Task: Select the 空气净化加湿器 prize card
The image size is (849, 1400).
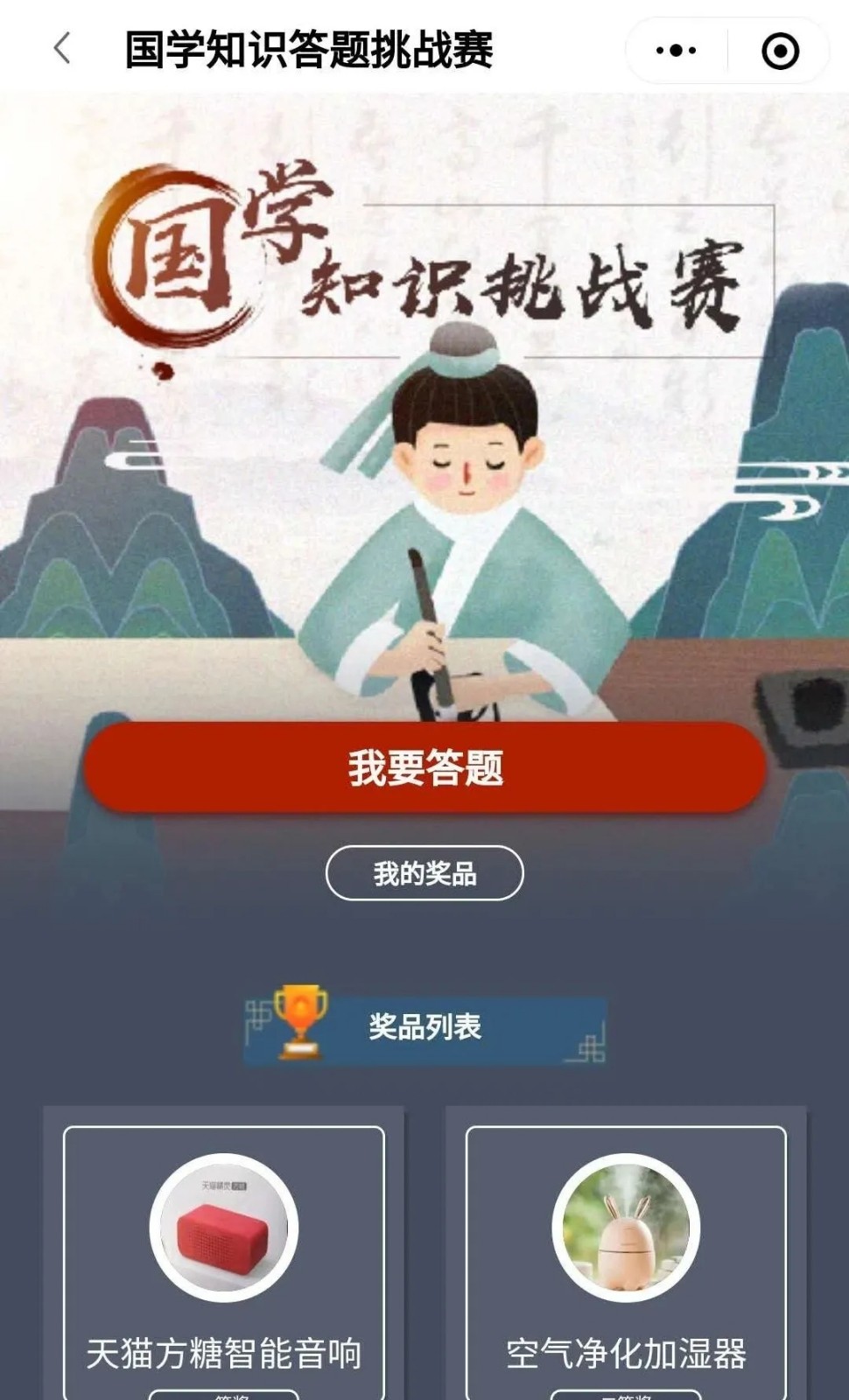Action: pos(626,1260)
